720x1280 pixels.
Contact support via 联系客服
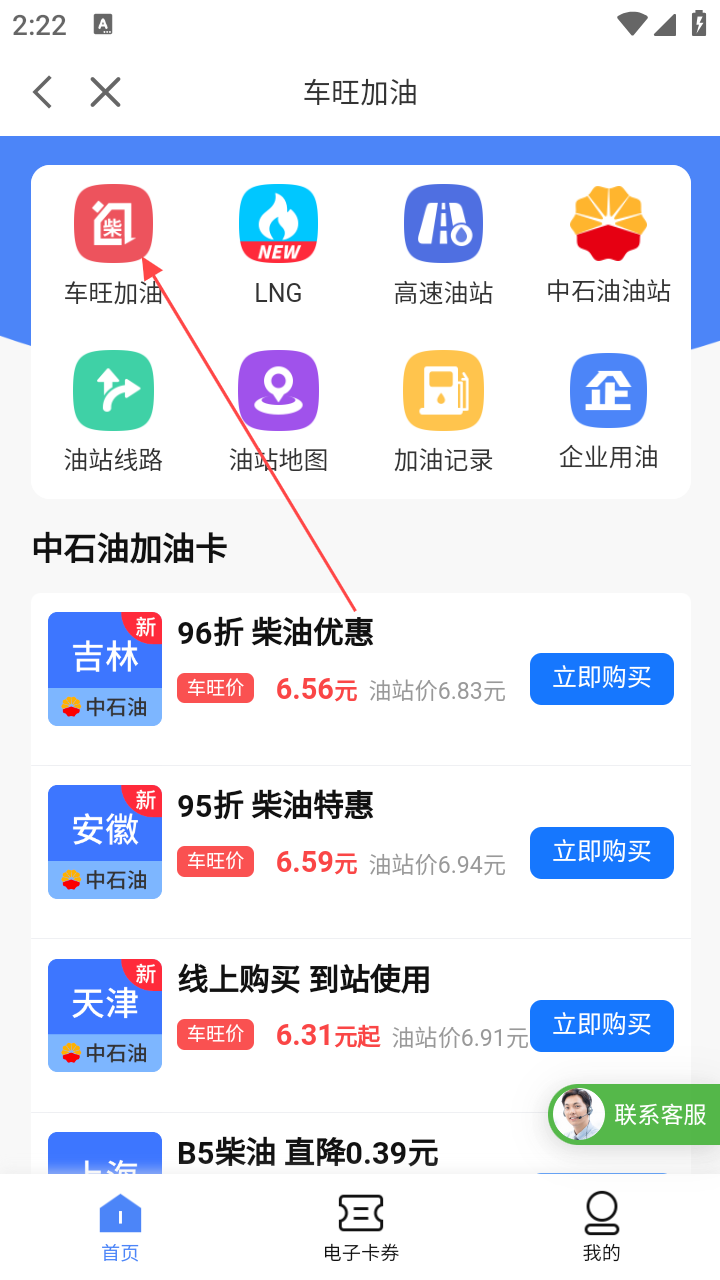(x=635, y=1114)
